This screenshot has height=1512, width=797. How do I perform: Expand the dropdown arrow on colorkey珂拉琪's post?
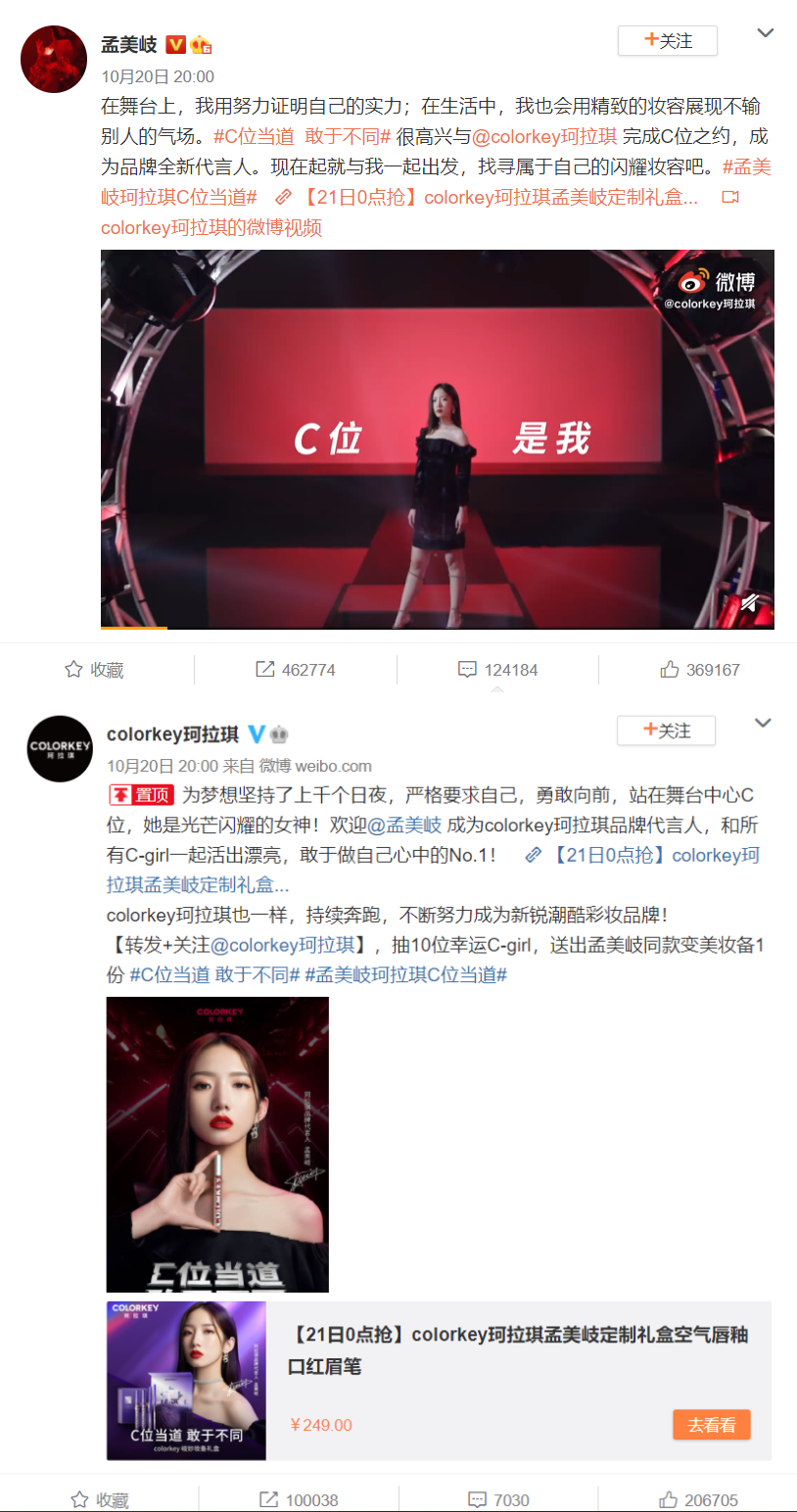763,724
